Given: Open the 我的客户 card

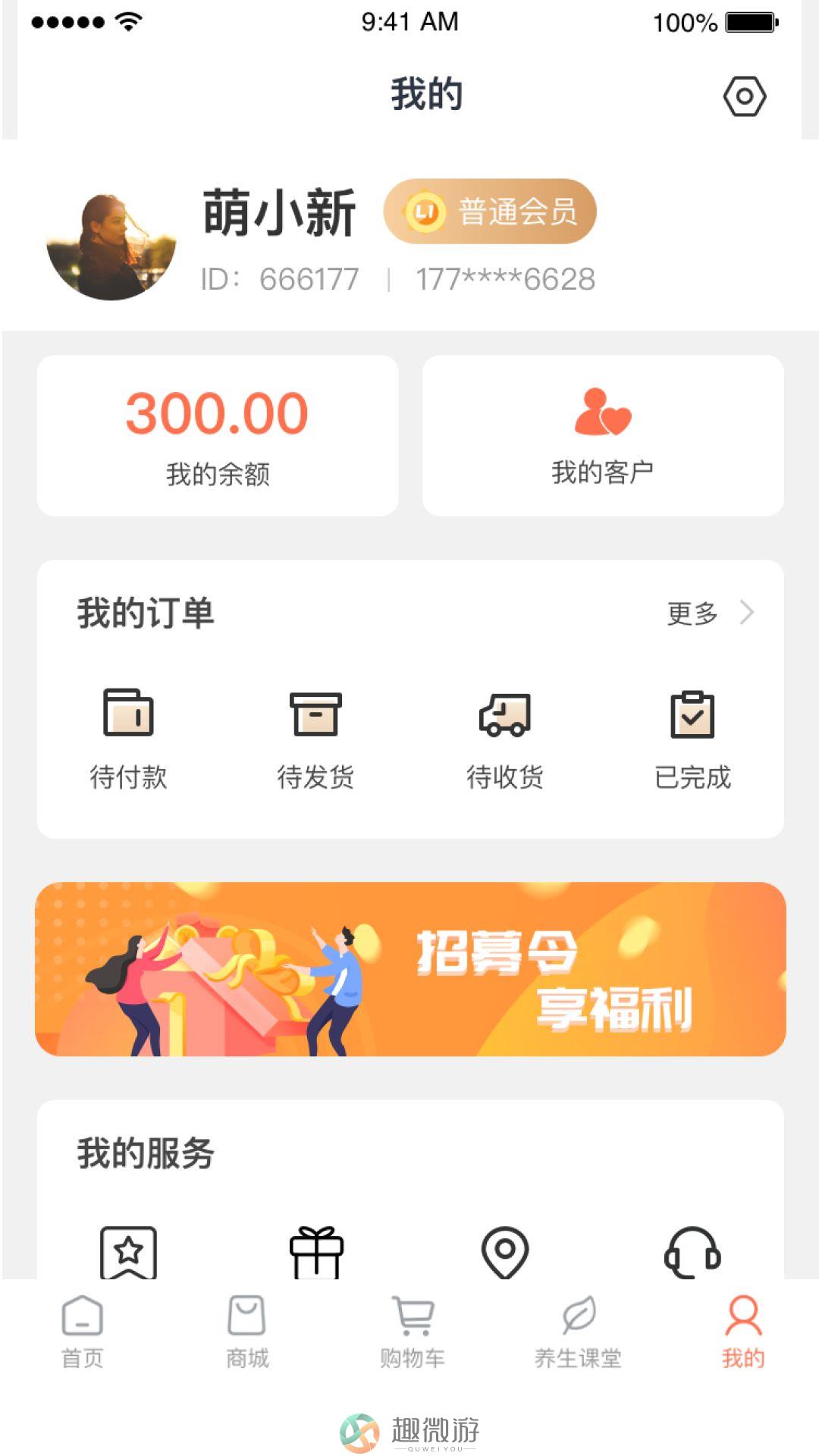Looking at the screenshot, I should click(x=603, y=436).
